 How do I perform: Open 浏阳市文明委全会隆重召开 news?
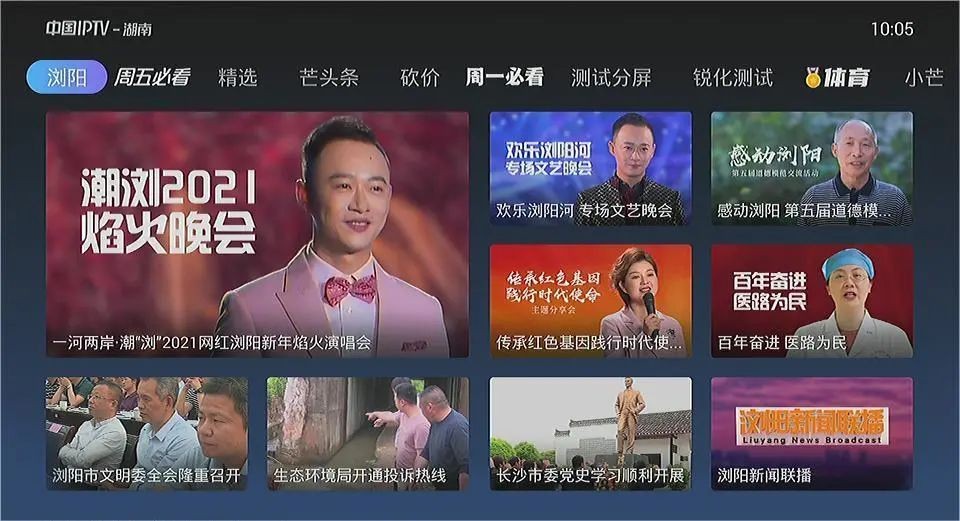(x=147, y=433)
